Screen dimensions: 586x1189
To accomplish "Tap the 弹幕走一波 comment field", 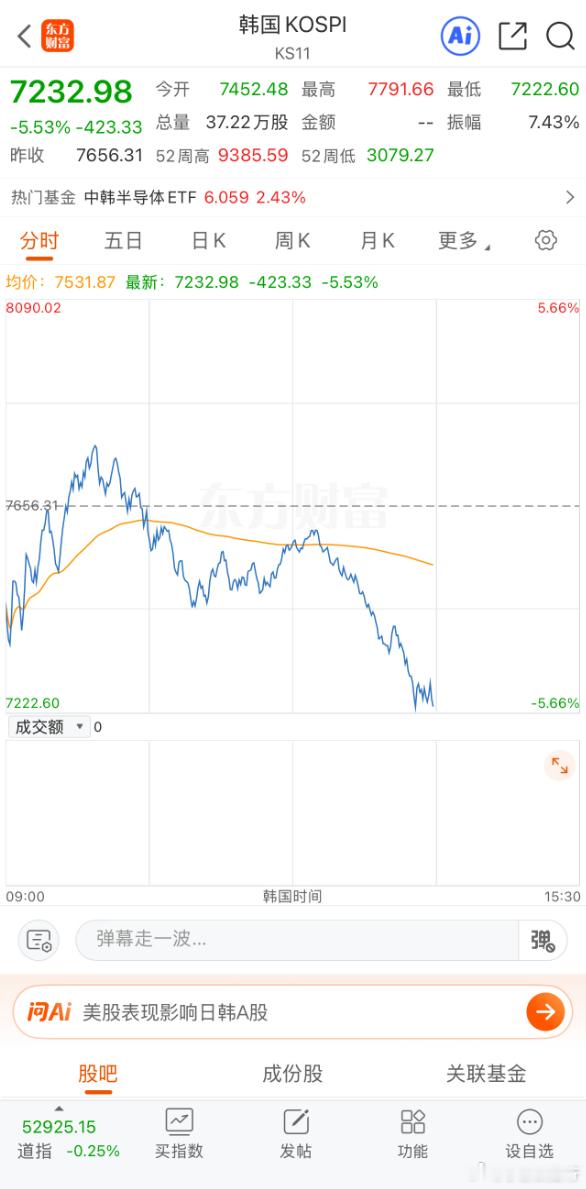I will tap(296, 940).
